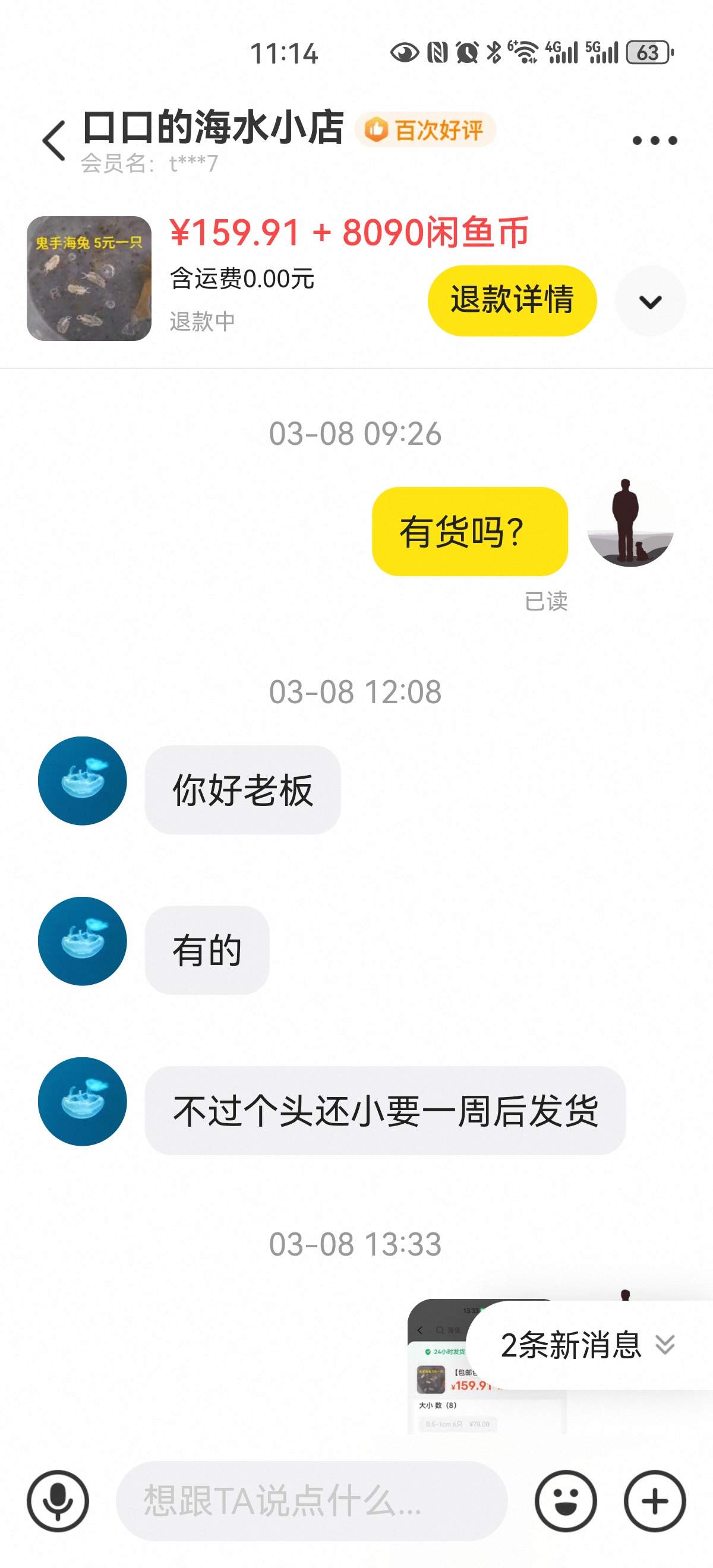Open 退款详情 refund details

(x=512, y=300)
